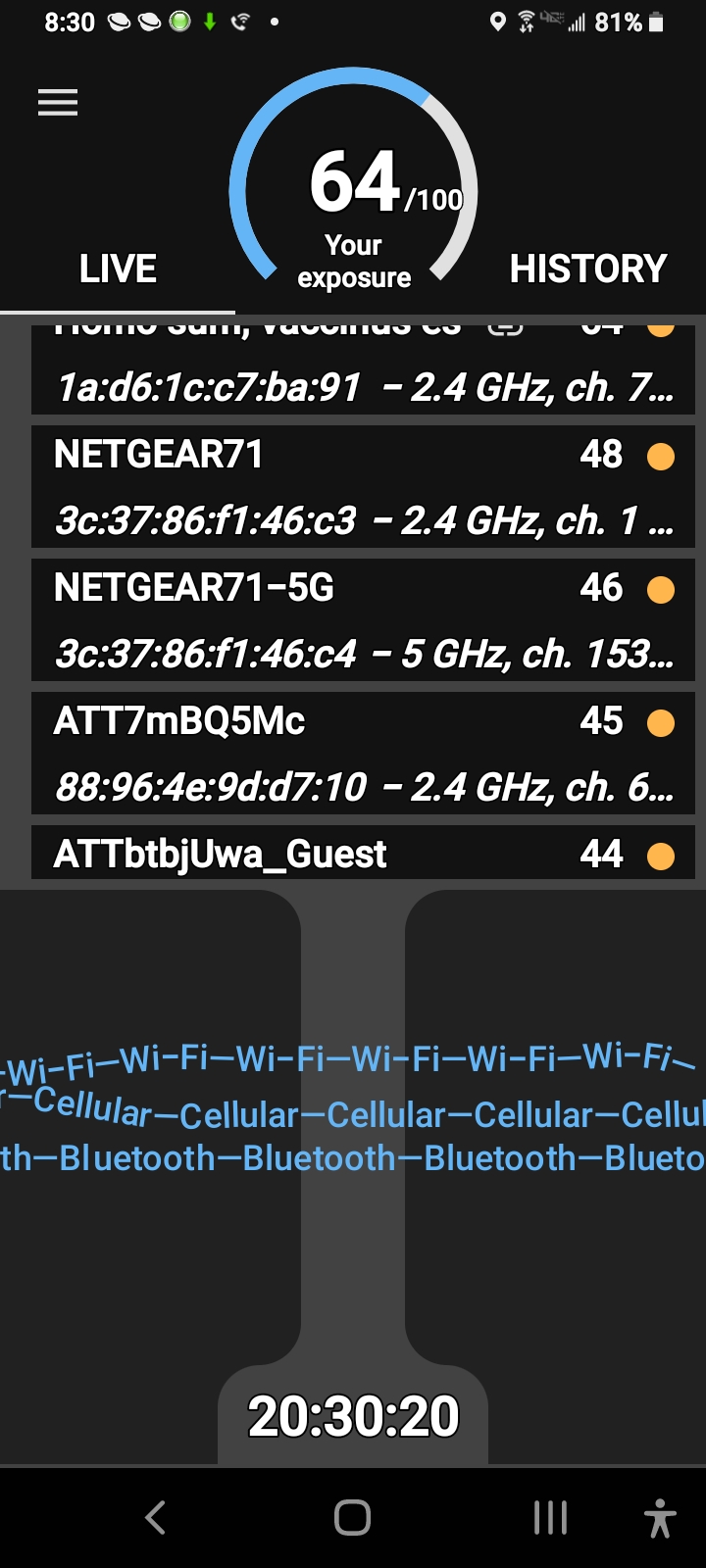Viewport: 706px width, 1568px height.
Task: Open the ATTbtbjUwa_Guest network entry
Action: [363, 853]
